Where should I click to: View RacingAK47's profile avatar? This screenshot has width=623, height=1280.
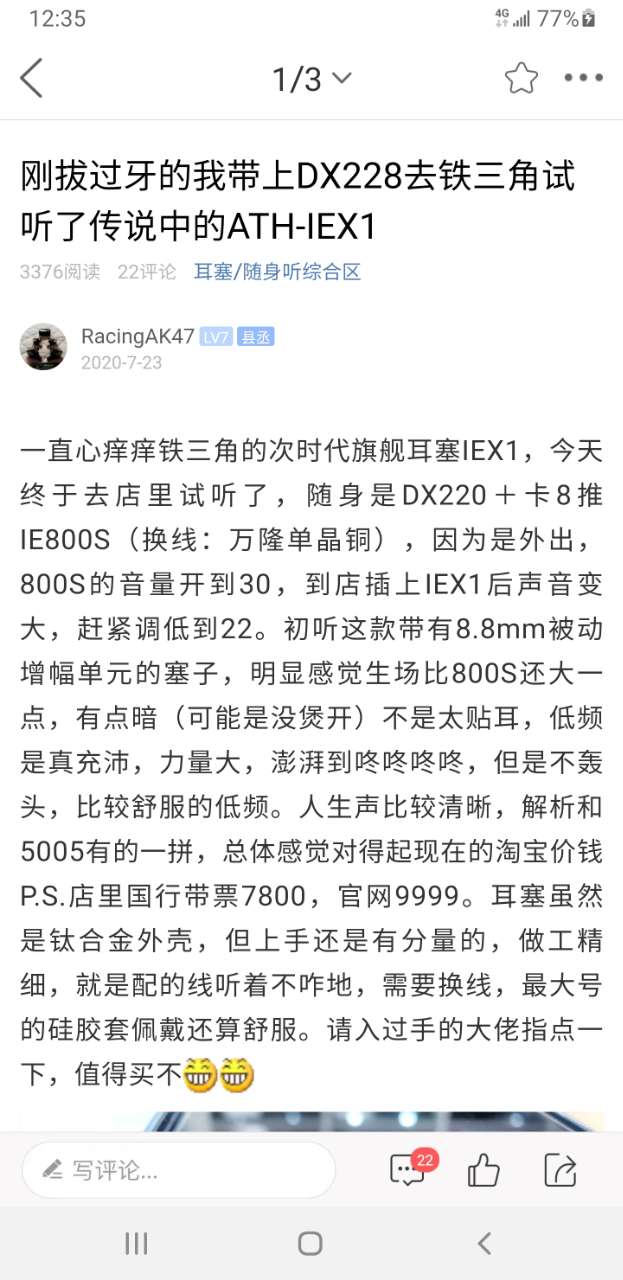[x=43, y=347]
